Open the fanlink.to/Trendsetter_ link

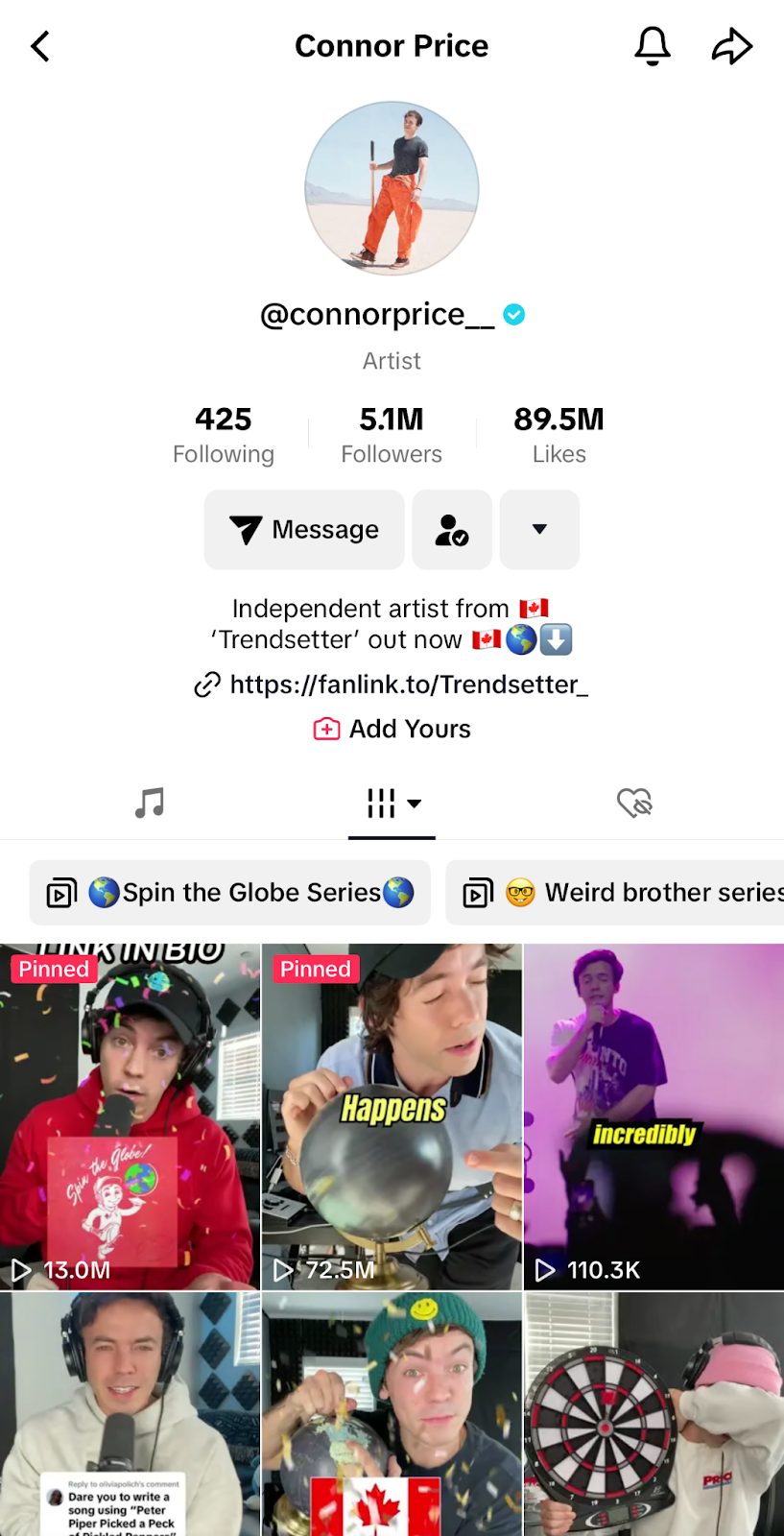(393, 684)
